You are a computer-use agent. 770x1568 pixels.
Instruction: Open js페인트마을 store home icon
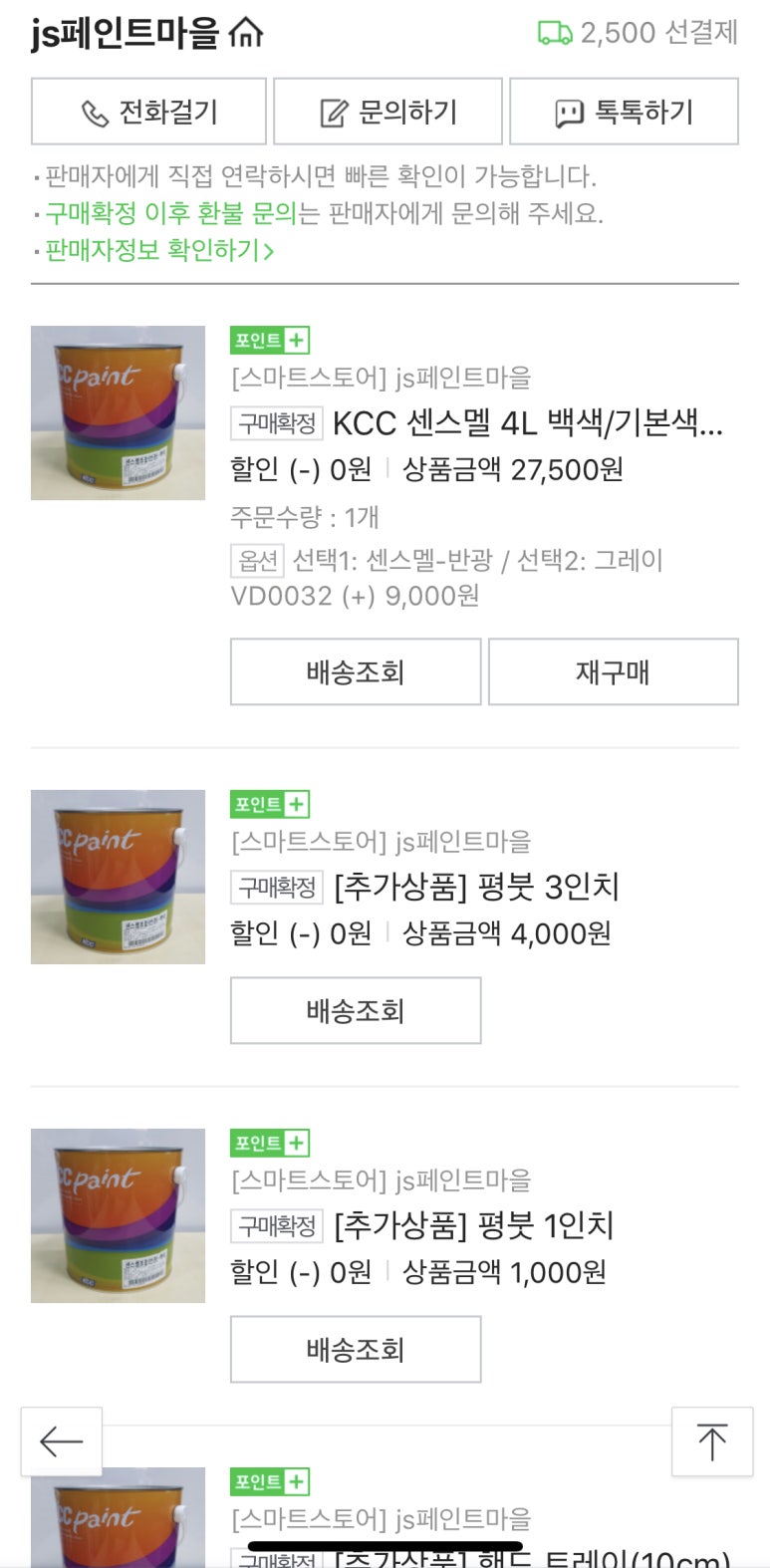246,33
